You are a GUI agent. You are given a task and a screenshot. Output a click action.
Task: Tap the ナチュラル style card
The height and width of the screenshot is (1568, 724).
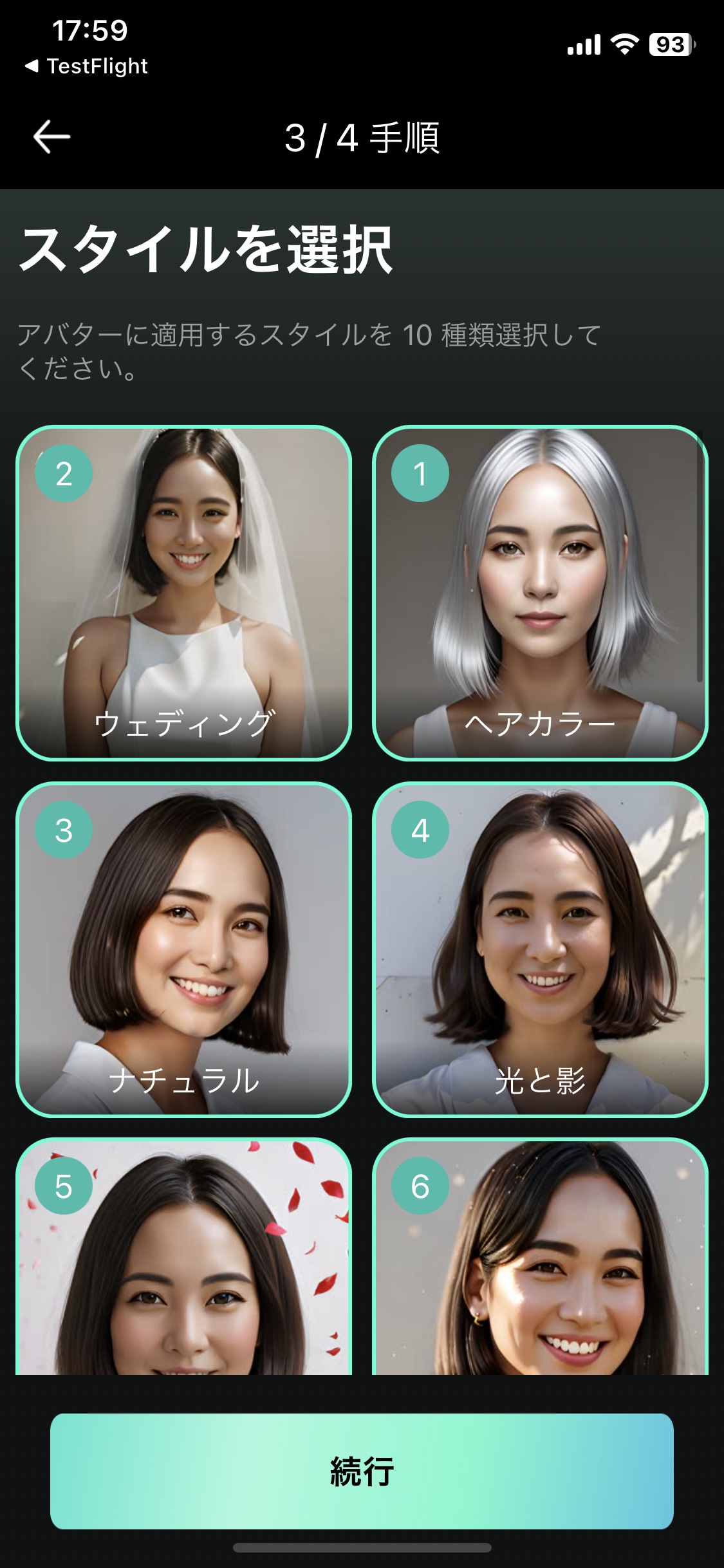point(183,949)
